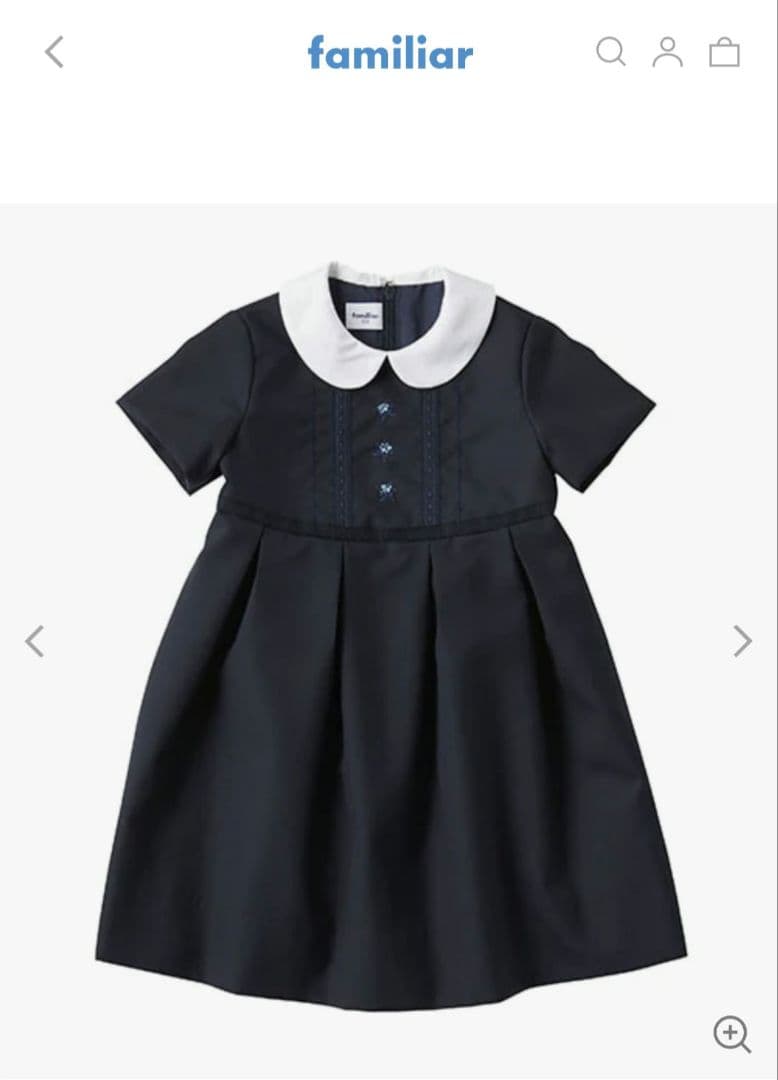Open the account profile icon
Image resolution: width=778 pixels, height=1080 pixels.
coord(667,52)
